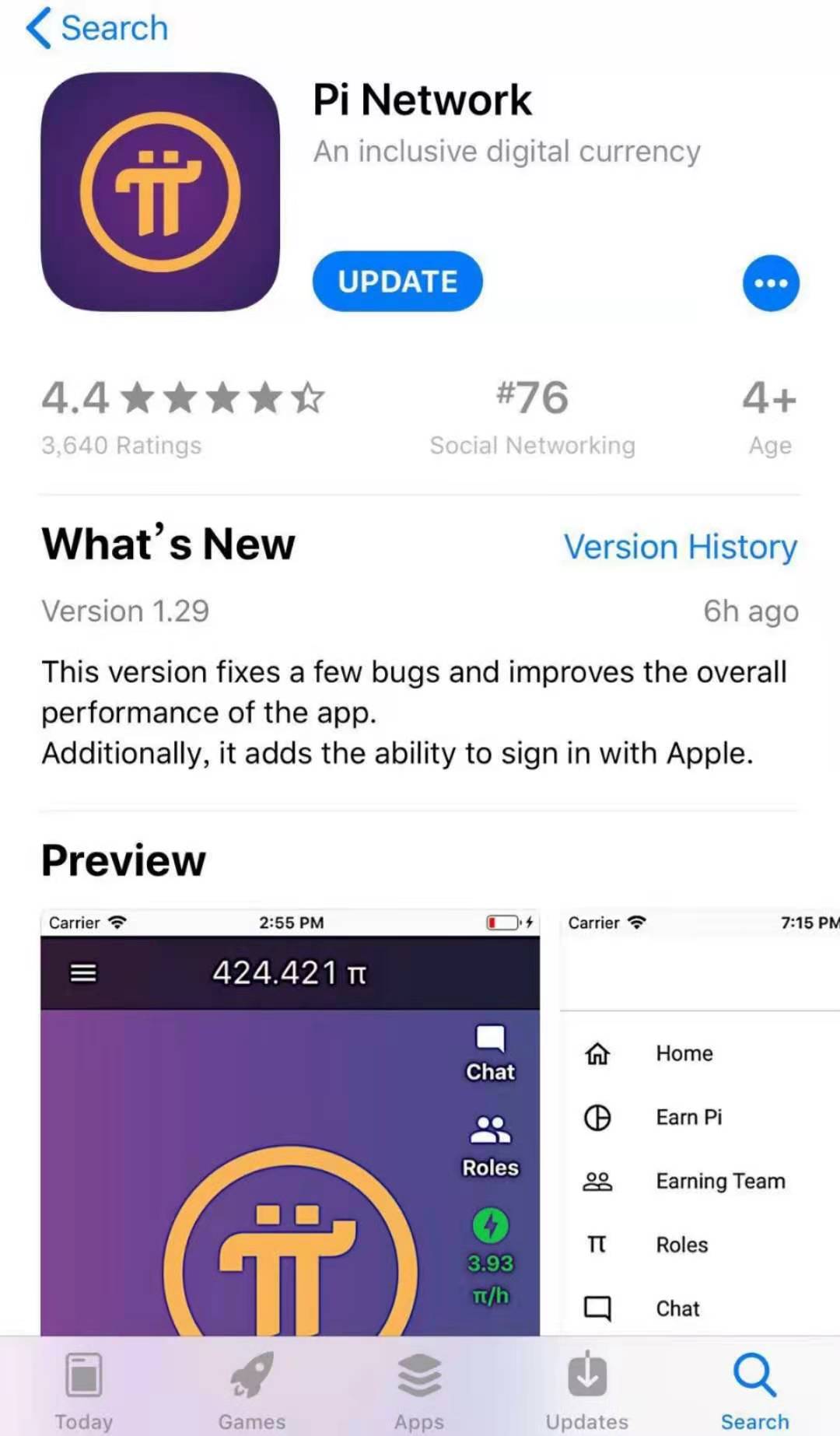Go back to Search

(x=97, y=28)
